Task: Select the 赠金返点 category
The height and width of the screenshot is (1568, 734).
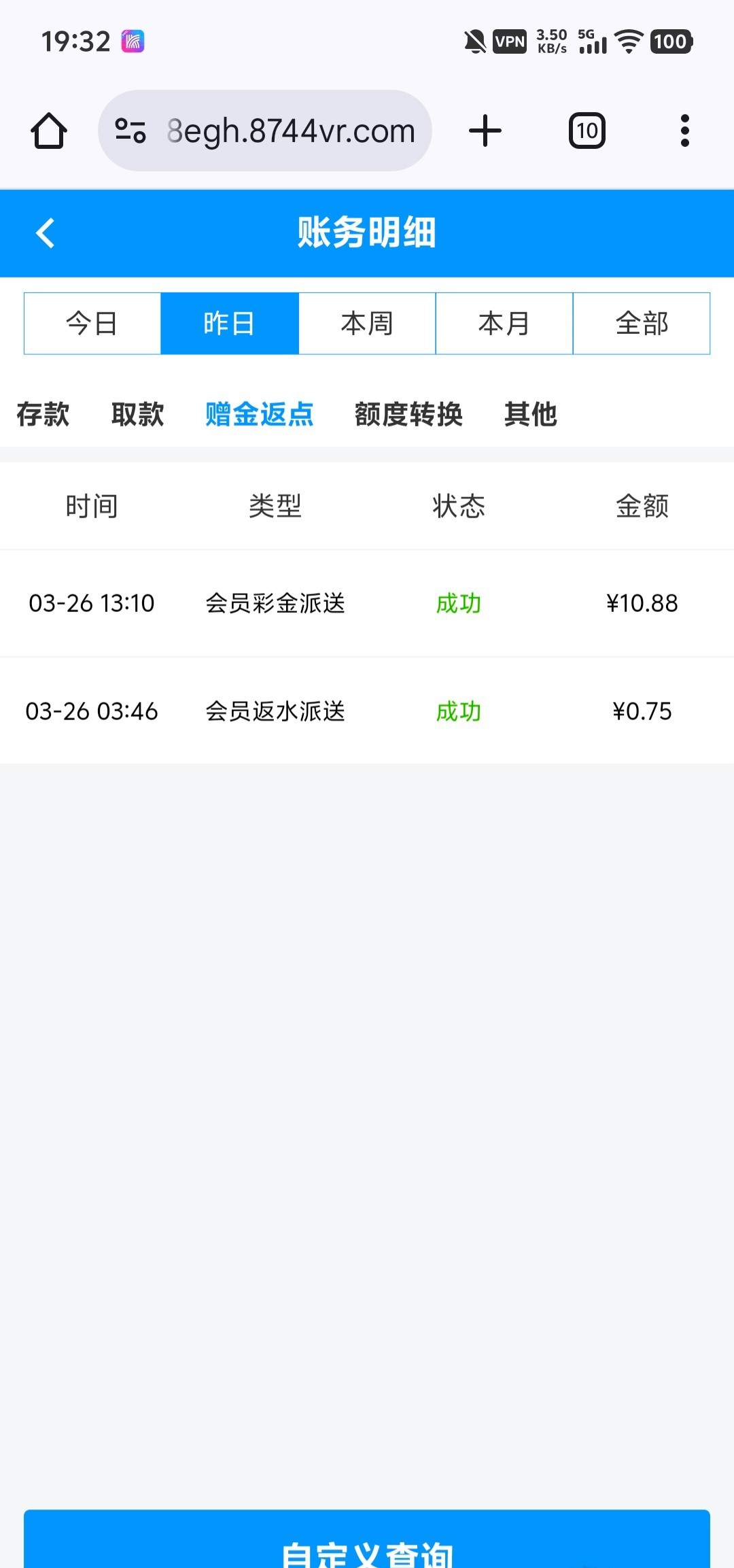Action: pos(260,414)
